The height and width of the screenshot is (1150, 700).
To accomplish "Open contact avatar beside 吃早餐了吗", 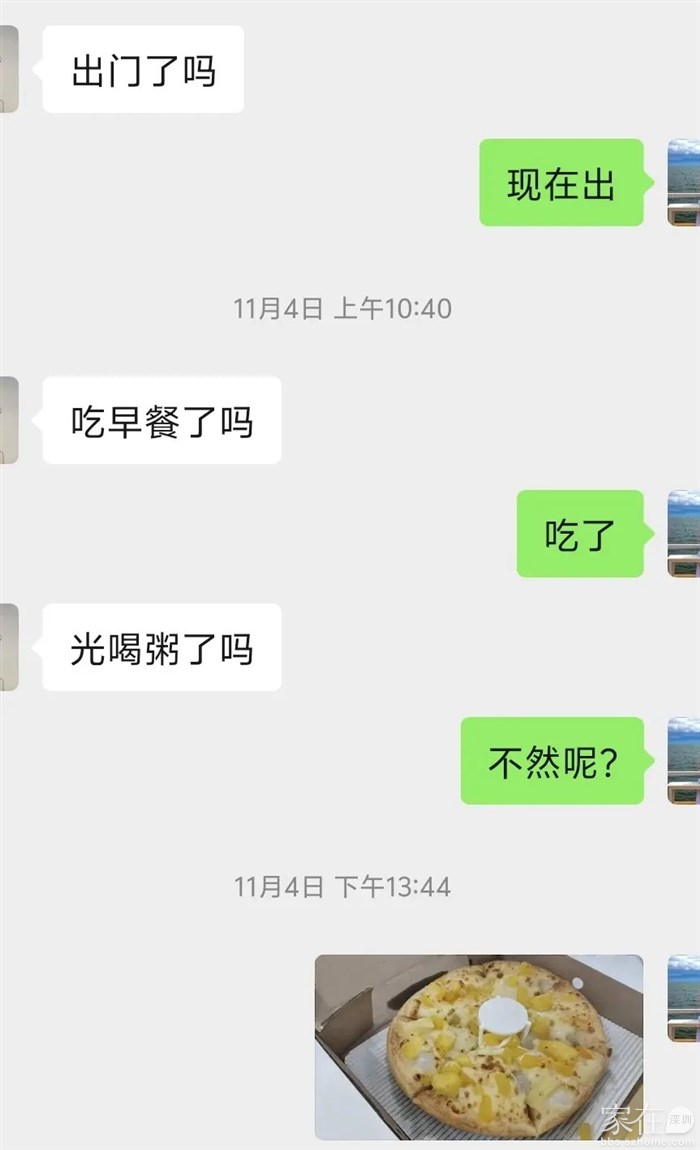I will tap(9, 420).
